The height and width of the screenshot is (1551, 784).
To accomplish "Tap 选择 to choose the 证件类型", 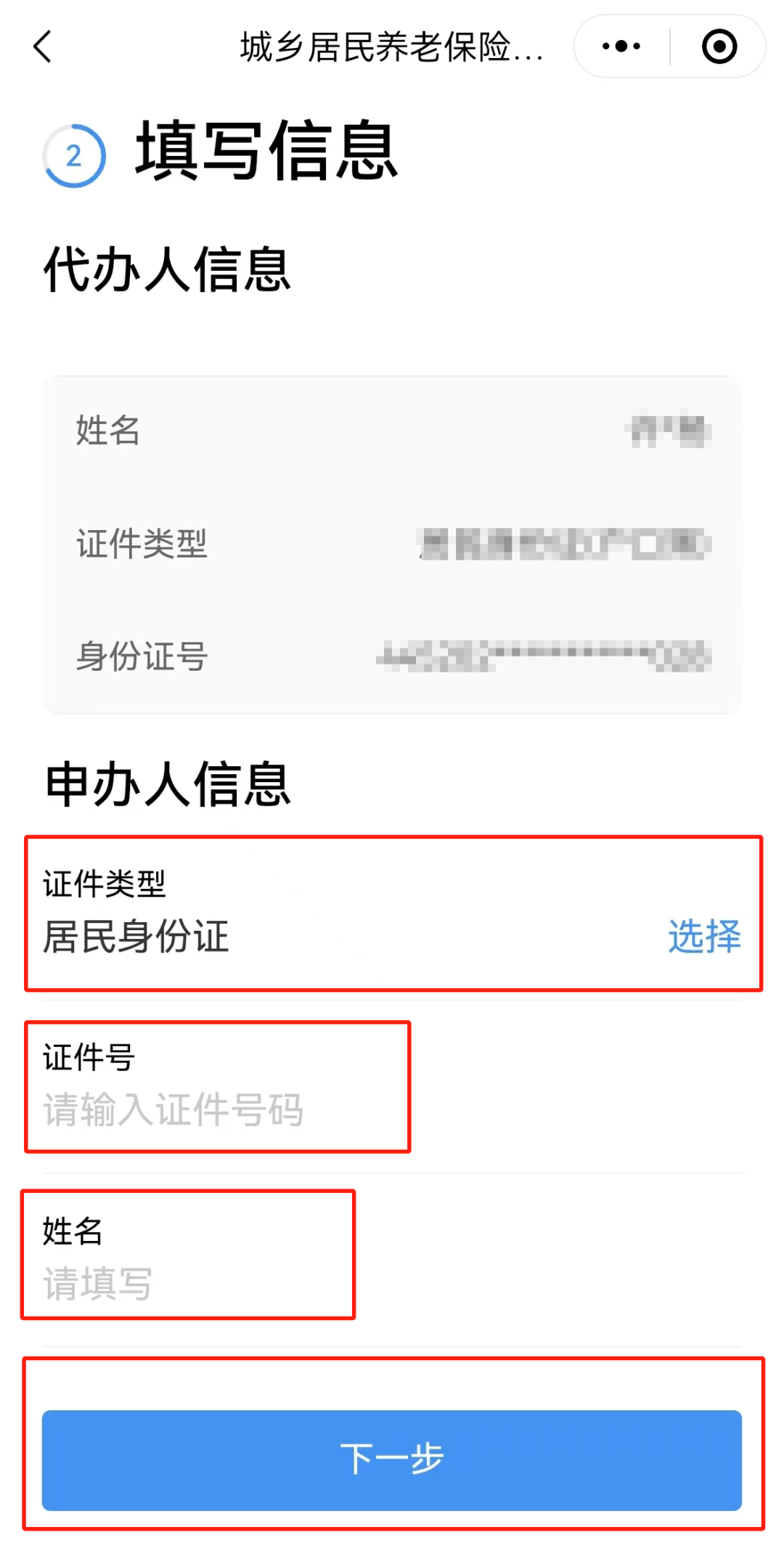I will 703,936.
